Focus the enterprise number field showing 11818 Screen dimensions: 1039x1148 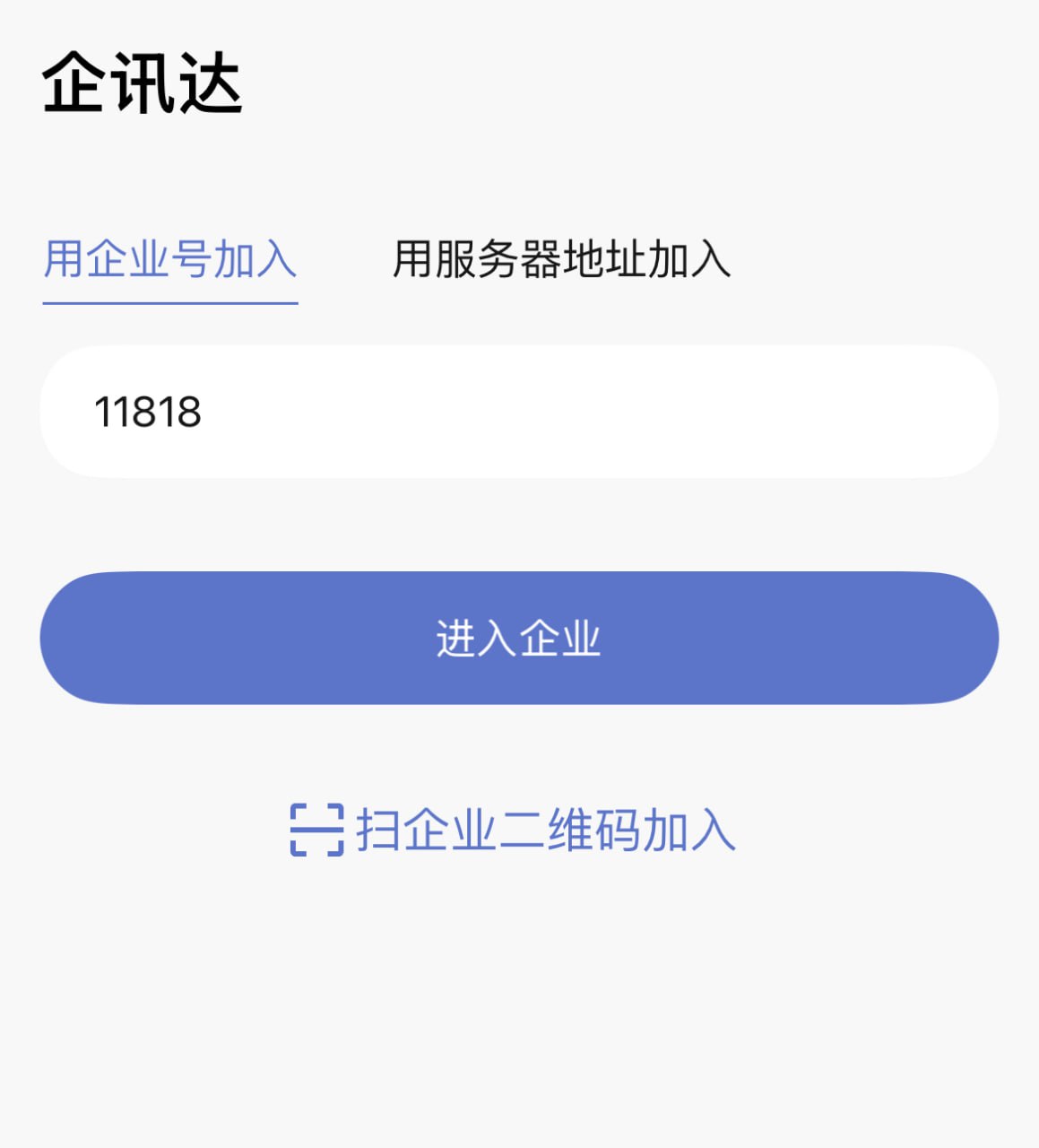pos(518,412)
